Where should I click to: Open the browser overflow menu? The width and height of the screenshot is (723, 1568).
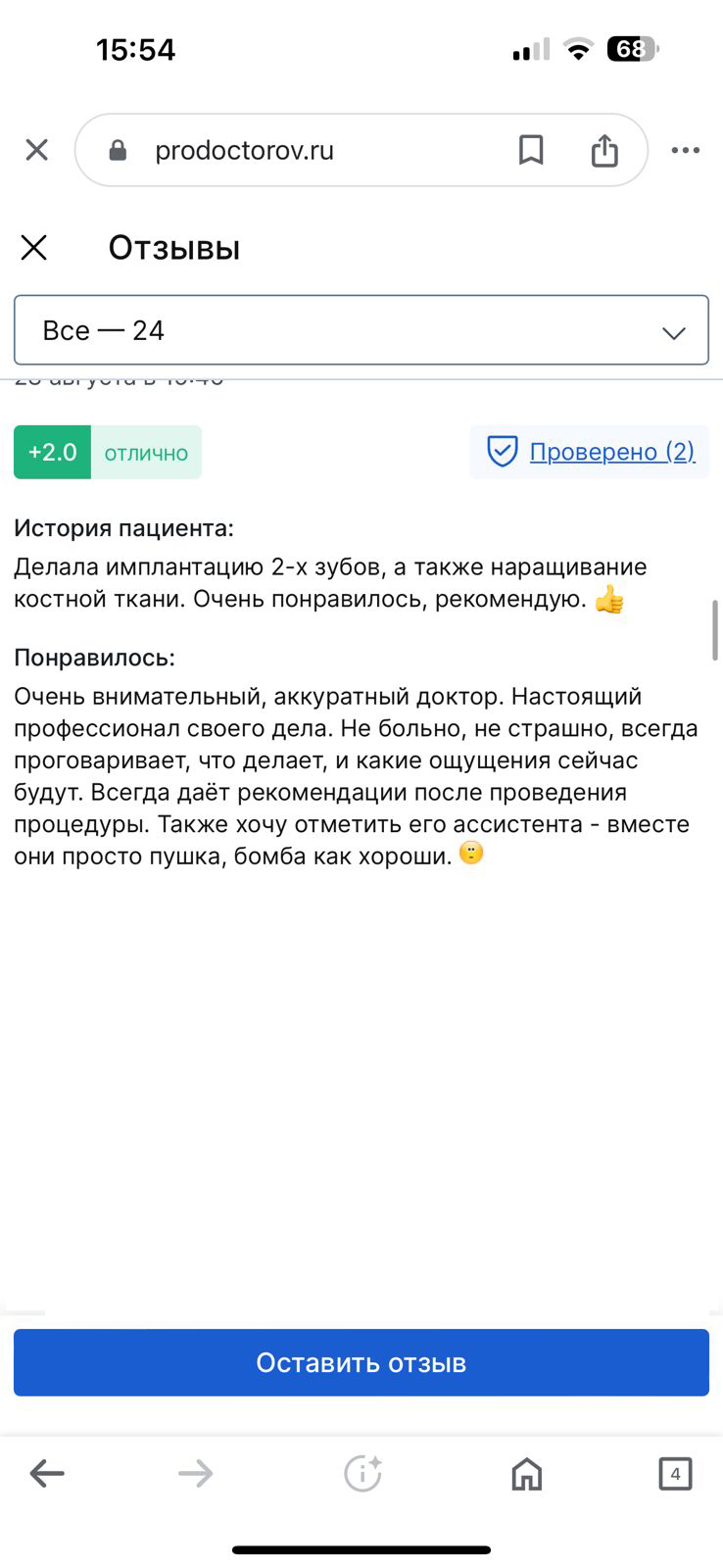point(685,150)
